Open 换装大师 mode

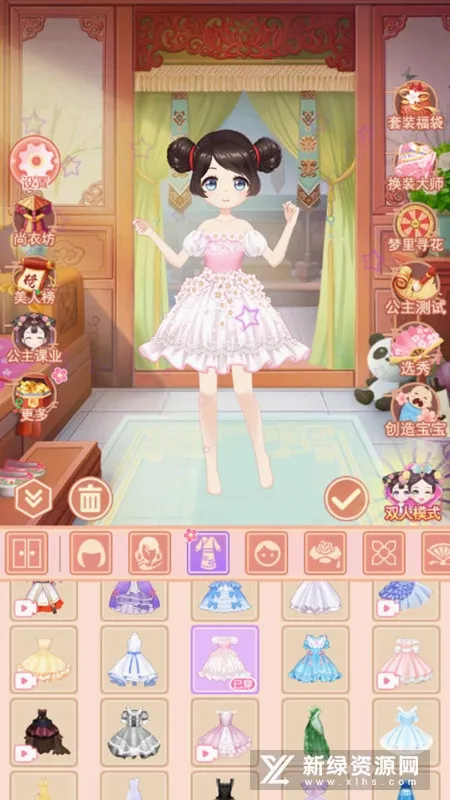pos(415,167)
